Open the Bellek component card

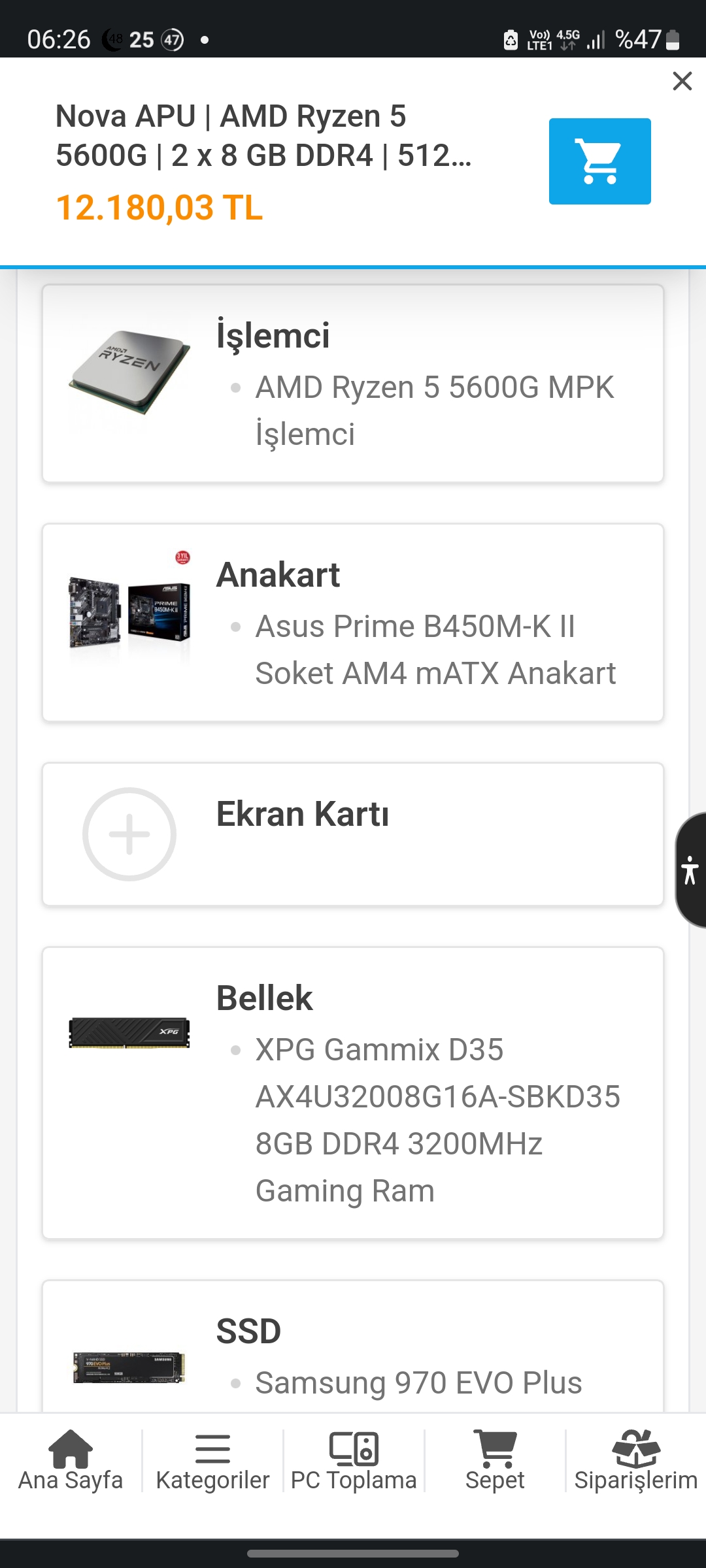[x=353, y=1092]
